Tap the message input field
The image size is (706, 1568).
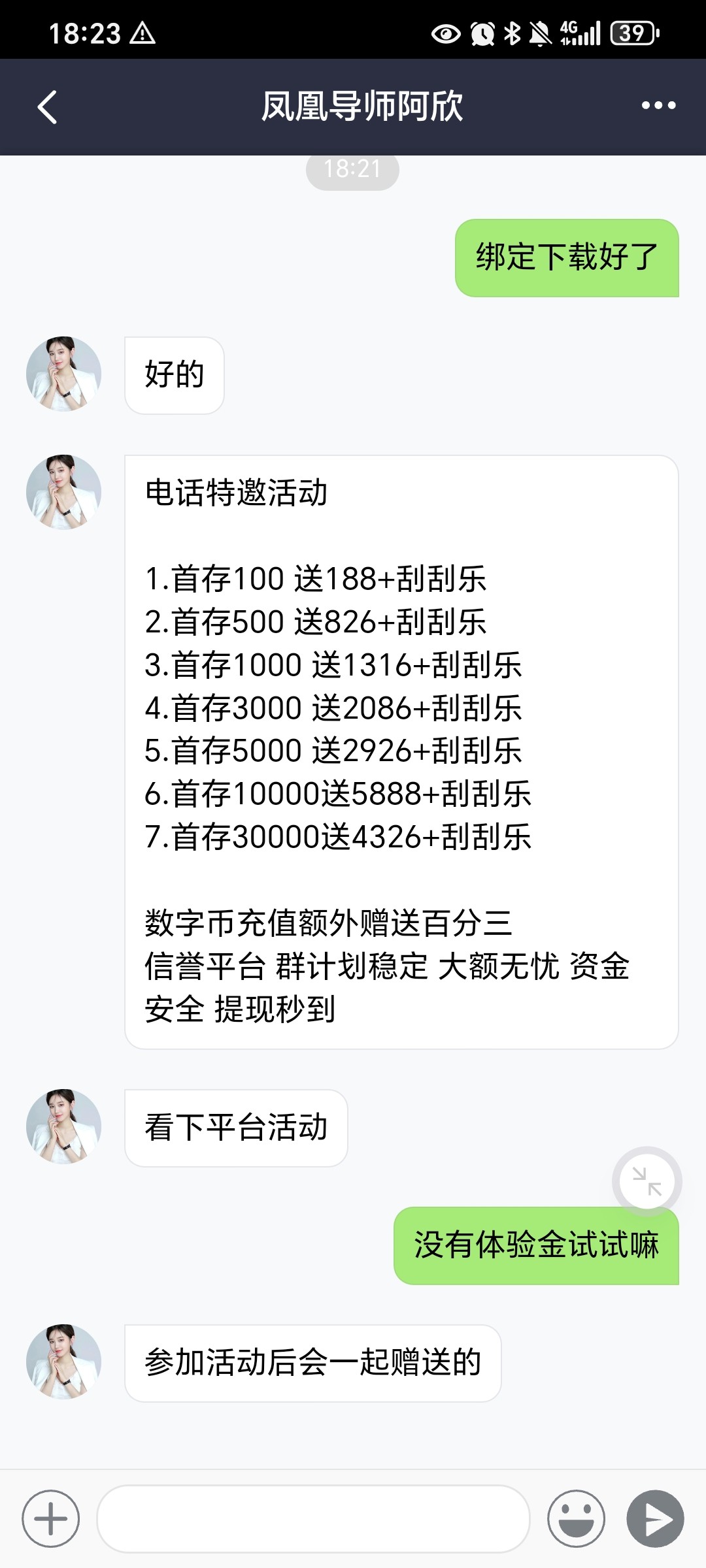312,1518
